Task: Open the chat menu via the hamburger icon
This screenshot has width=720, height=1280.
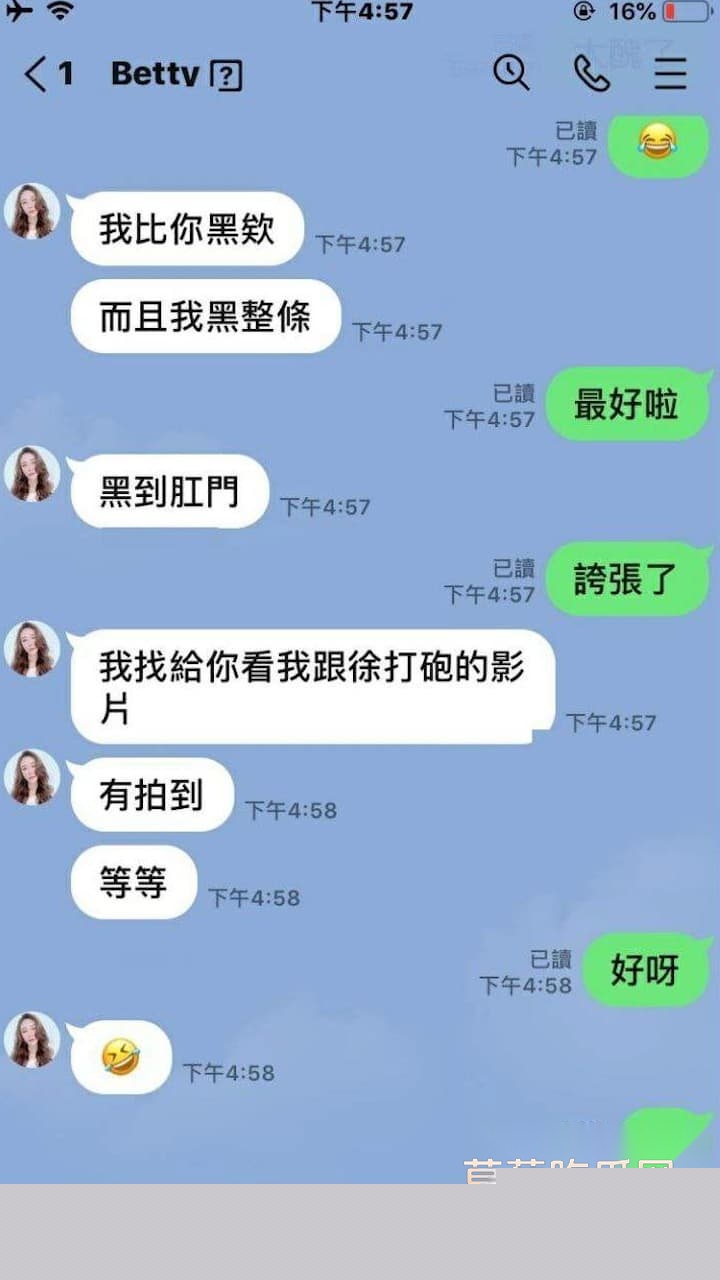Action: point(670,73)
